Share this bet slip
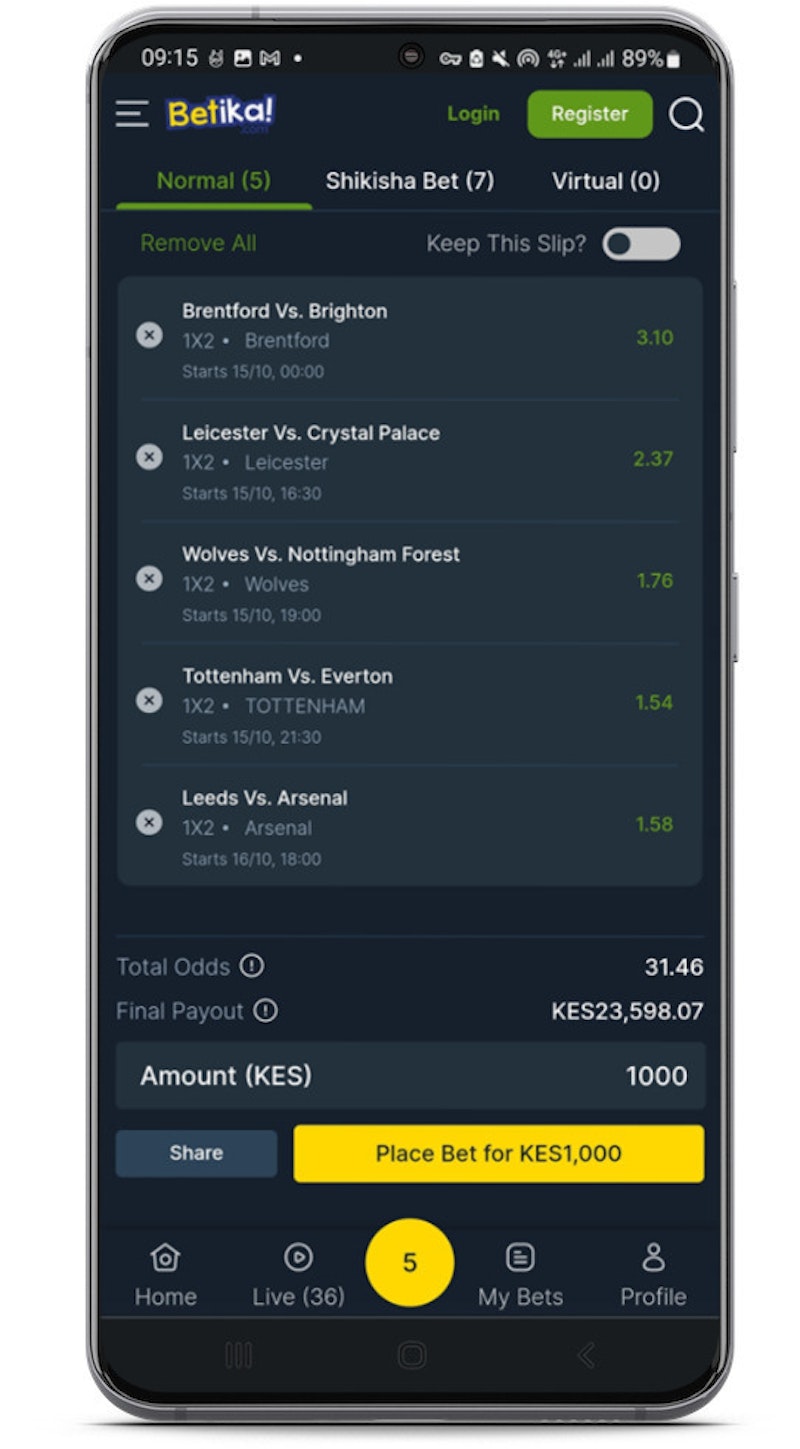The image size is (800, 1449). (x=196, y=1153)
